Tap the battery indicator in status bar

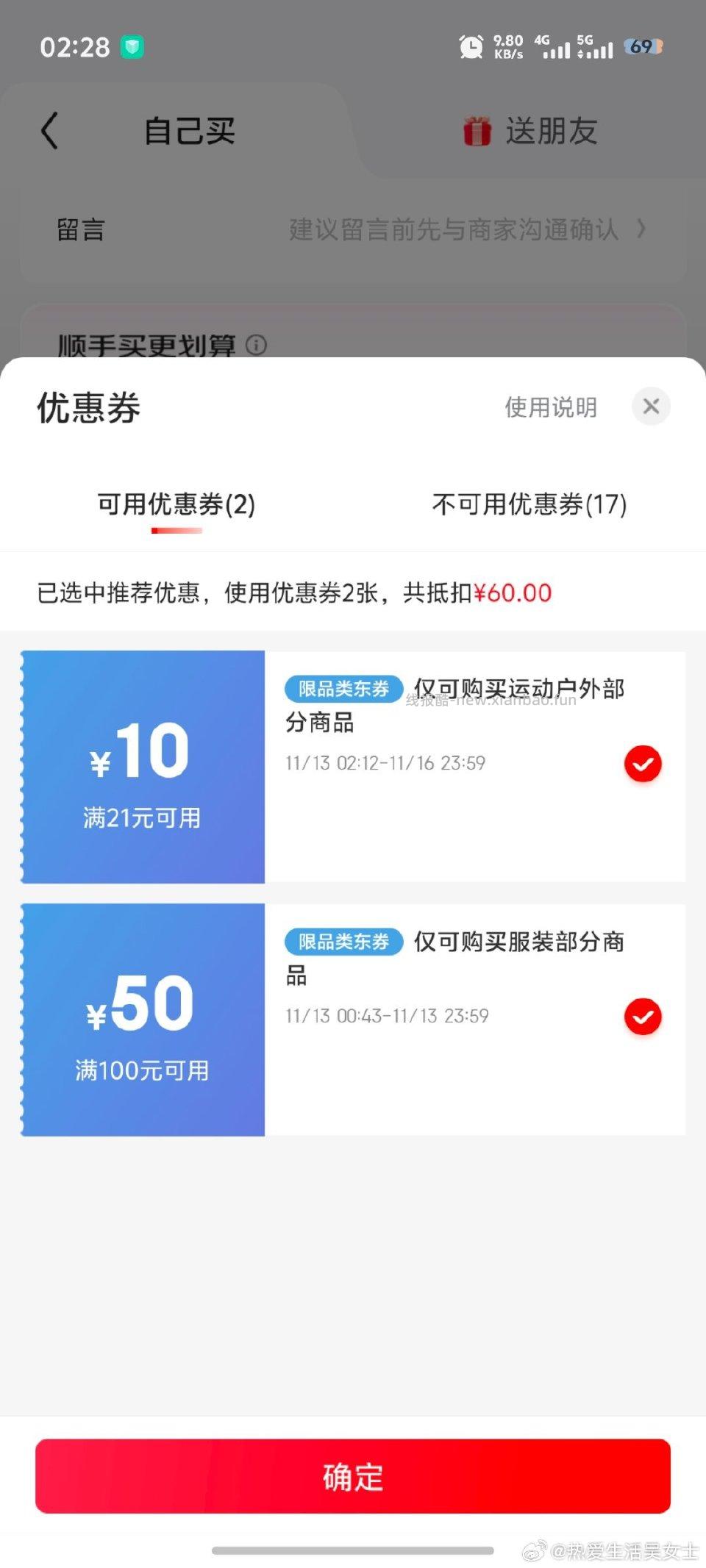click(x=643, y=47)
